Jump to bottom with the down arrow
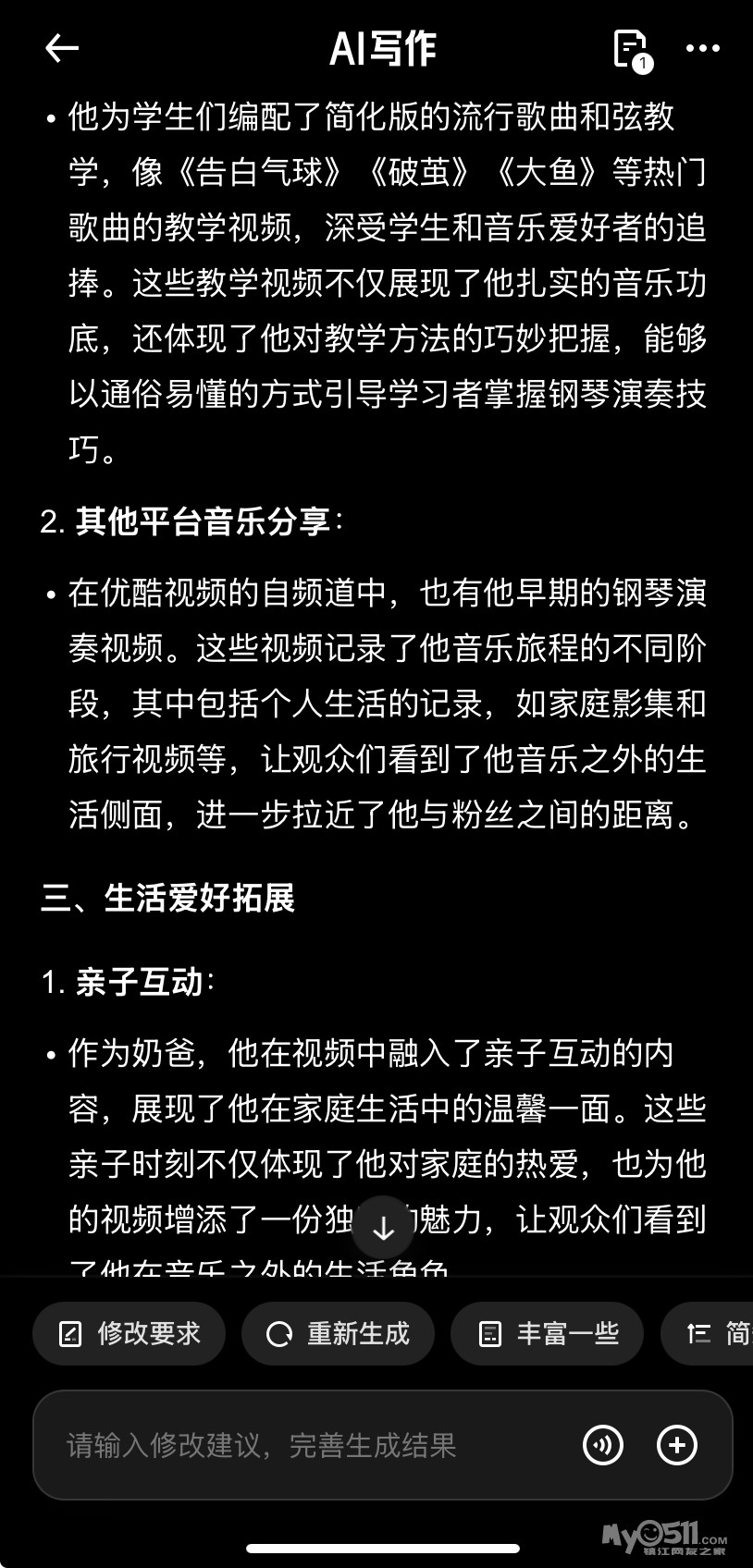The width and height of the screenshot is (753, 1568). 383,1229
